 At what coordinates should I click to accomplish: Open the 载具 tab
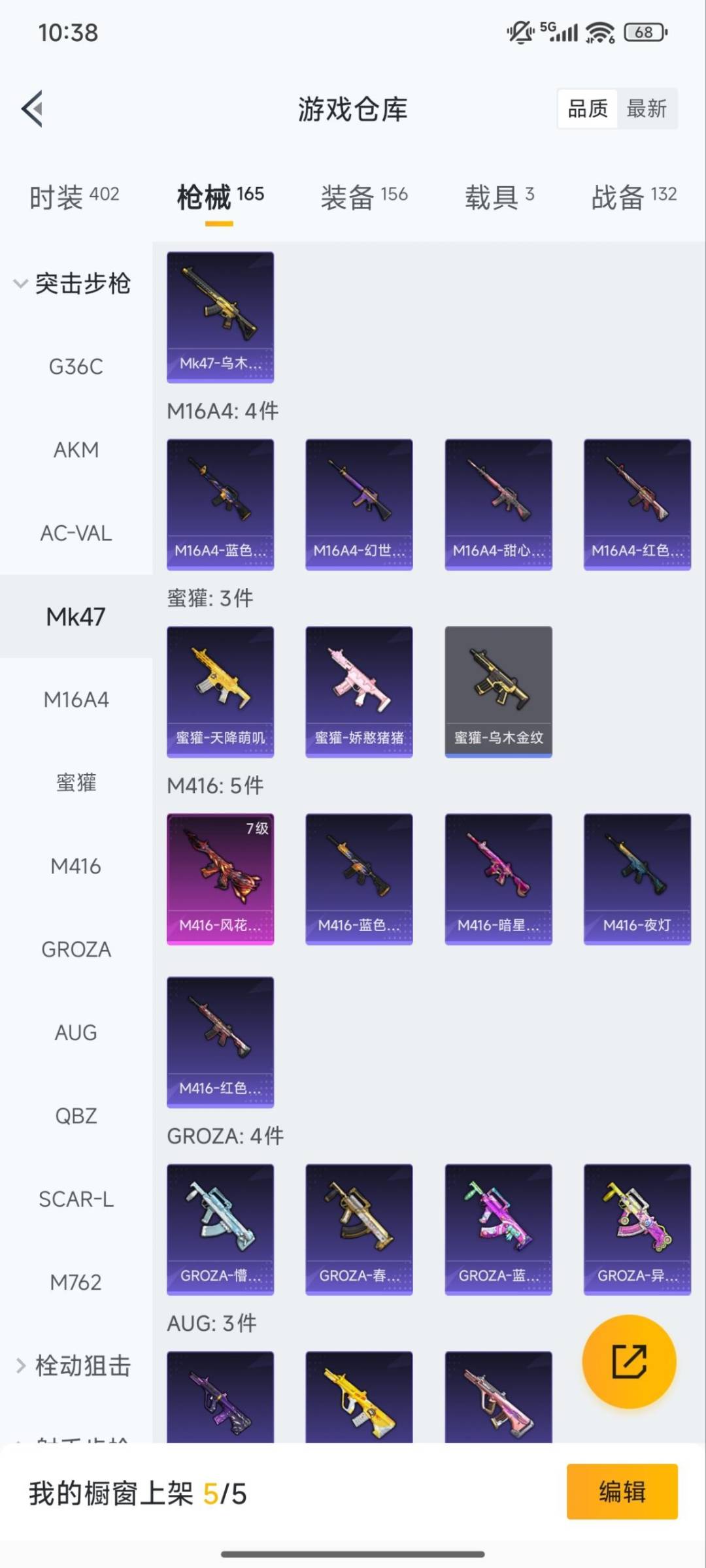pos(499,196)
